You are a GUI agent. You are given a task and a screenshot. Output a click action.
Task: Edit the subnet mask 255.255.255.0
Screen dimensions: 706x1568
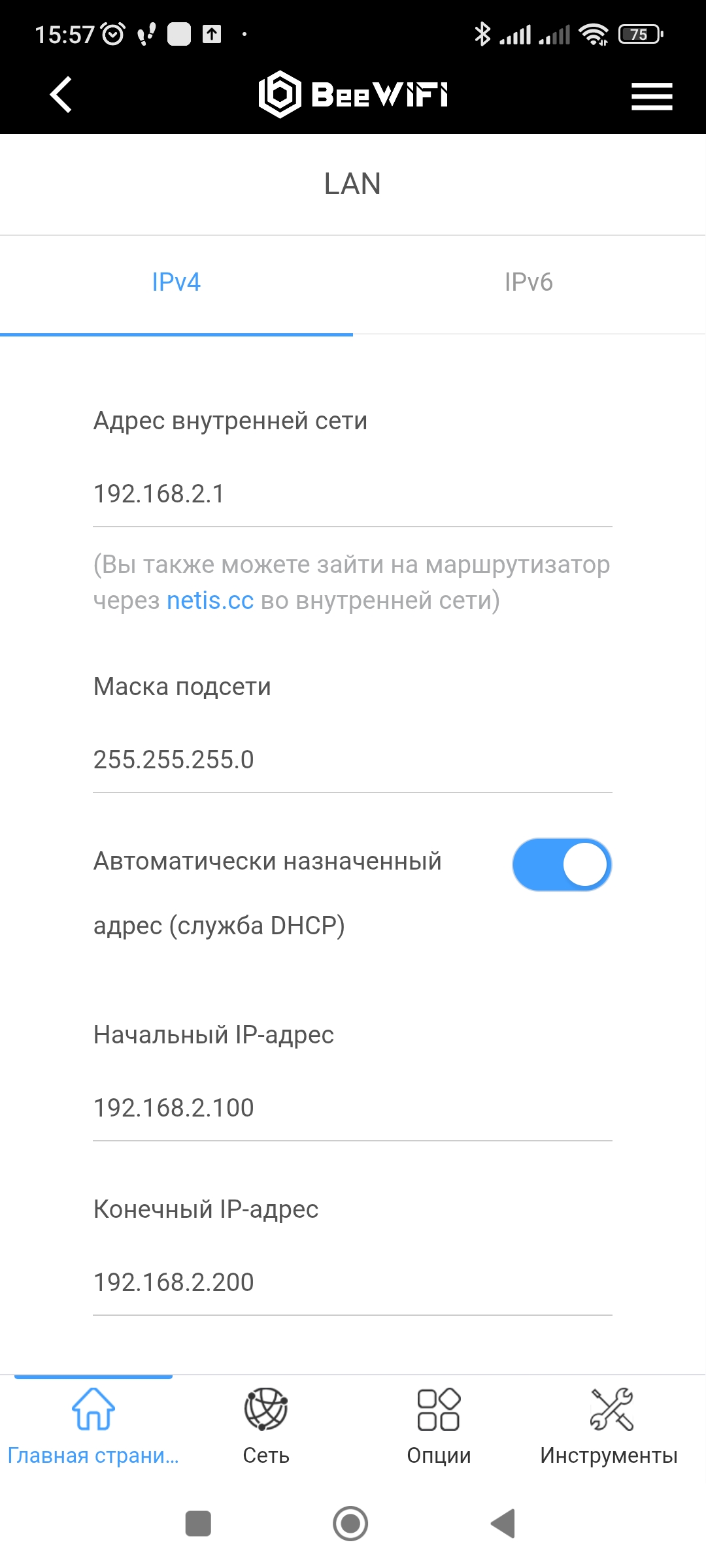352,760
